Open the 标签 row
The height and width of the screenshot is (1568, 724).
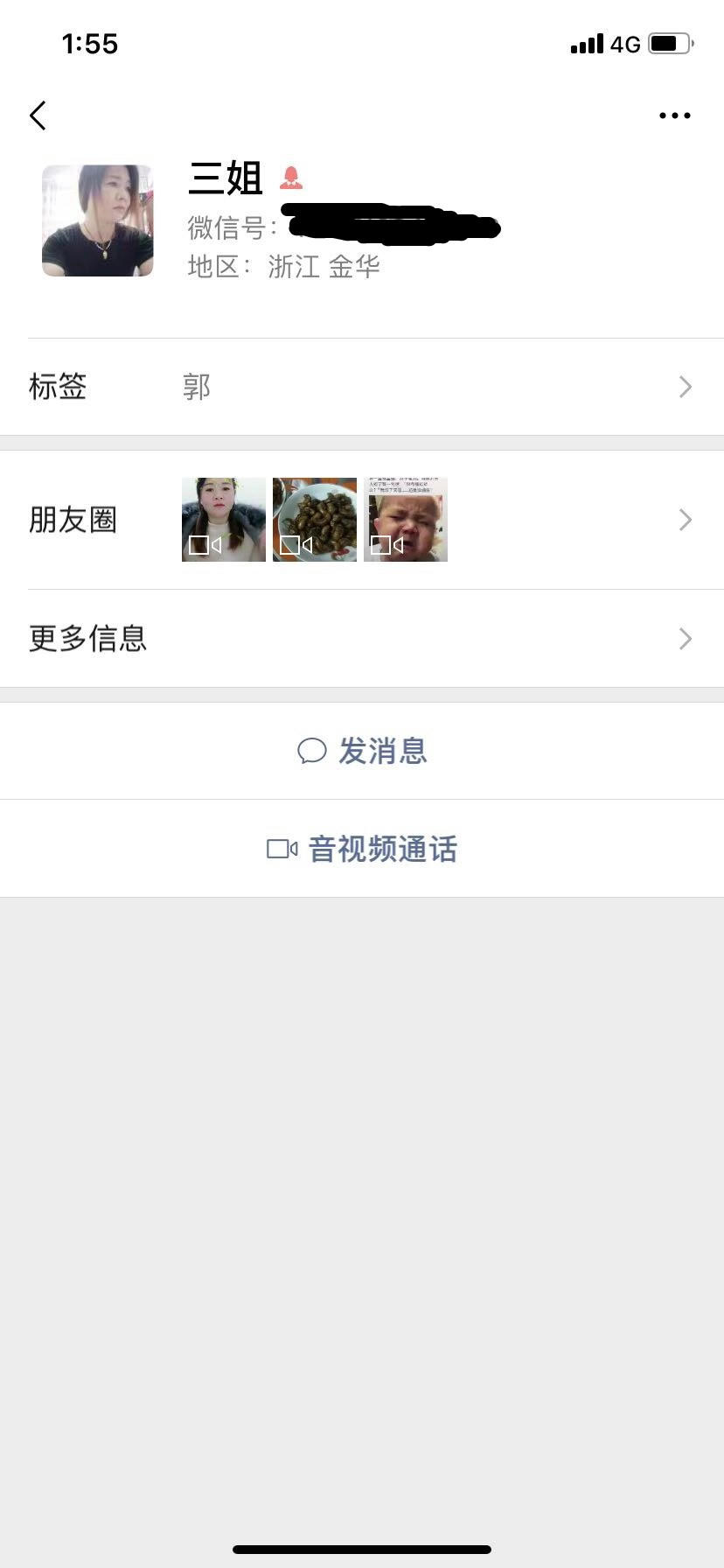362,387
